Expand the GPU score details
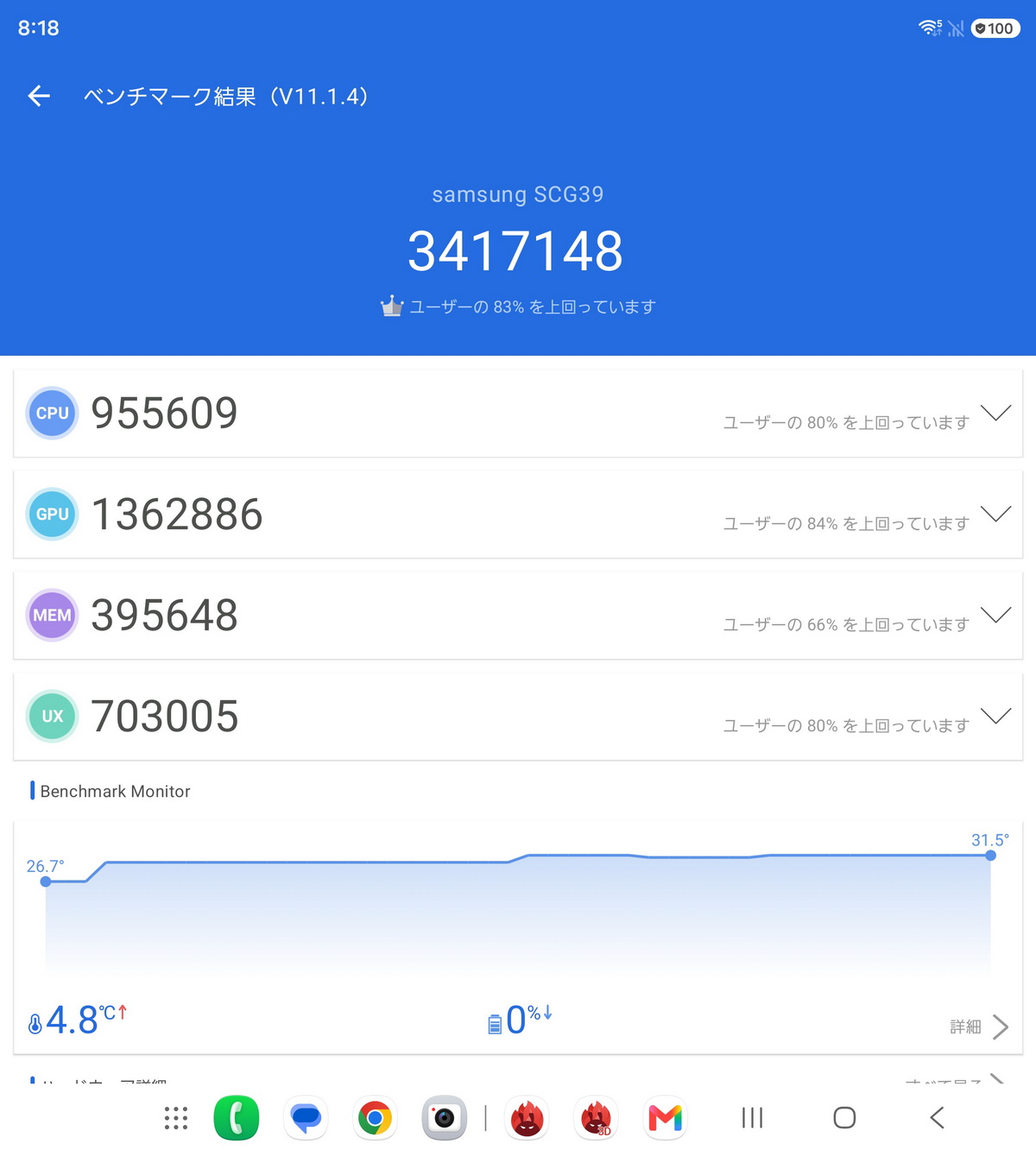Screen dimensions: 1036x1150 [x=995, y=514]
